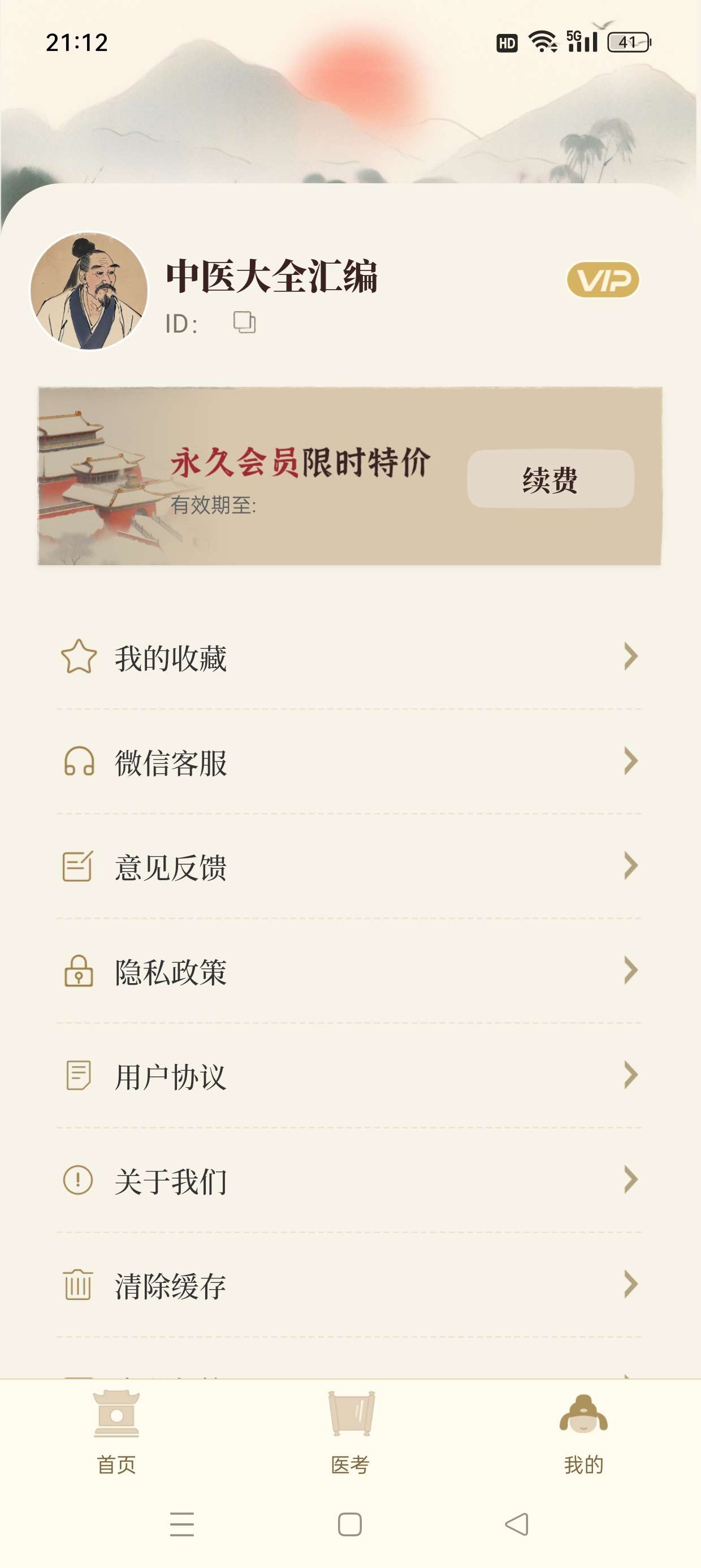Tap the 续费 renew button
This screenshot has height=1568, width=701.
(550, 479)
